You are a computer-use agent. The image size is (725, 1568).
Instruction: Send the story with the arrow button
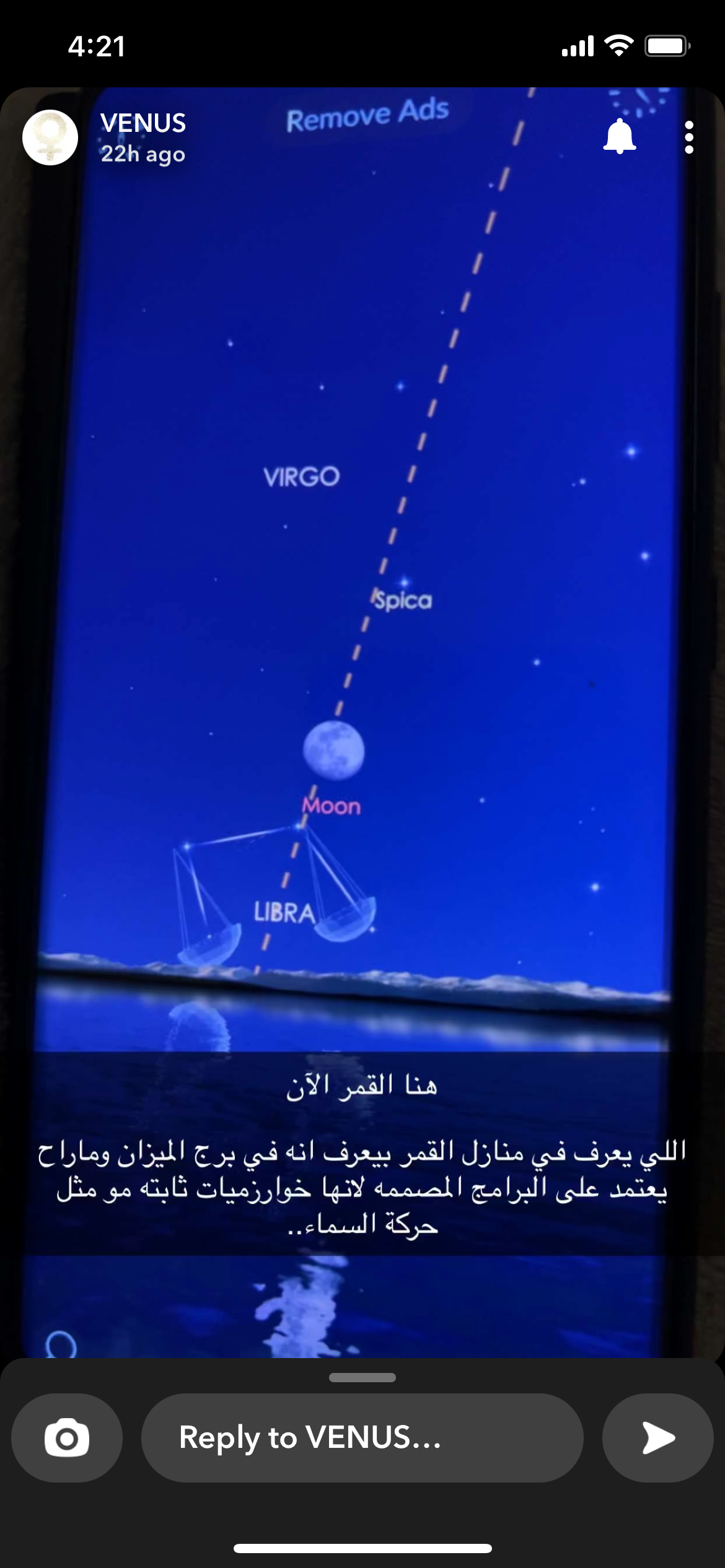(657, 1437)
